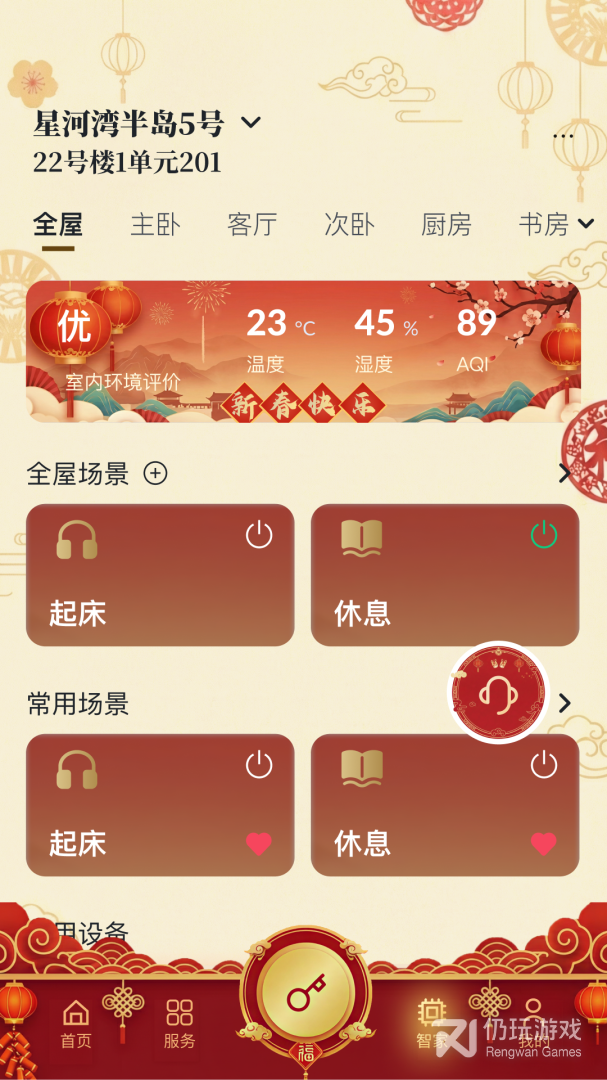The width and height of the screenshot is (607, 1080).
Task: Tap the center key unlock button
Action: (x=303, y=996)
